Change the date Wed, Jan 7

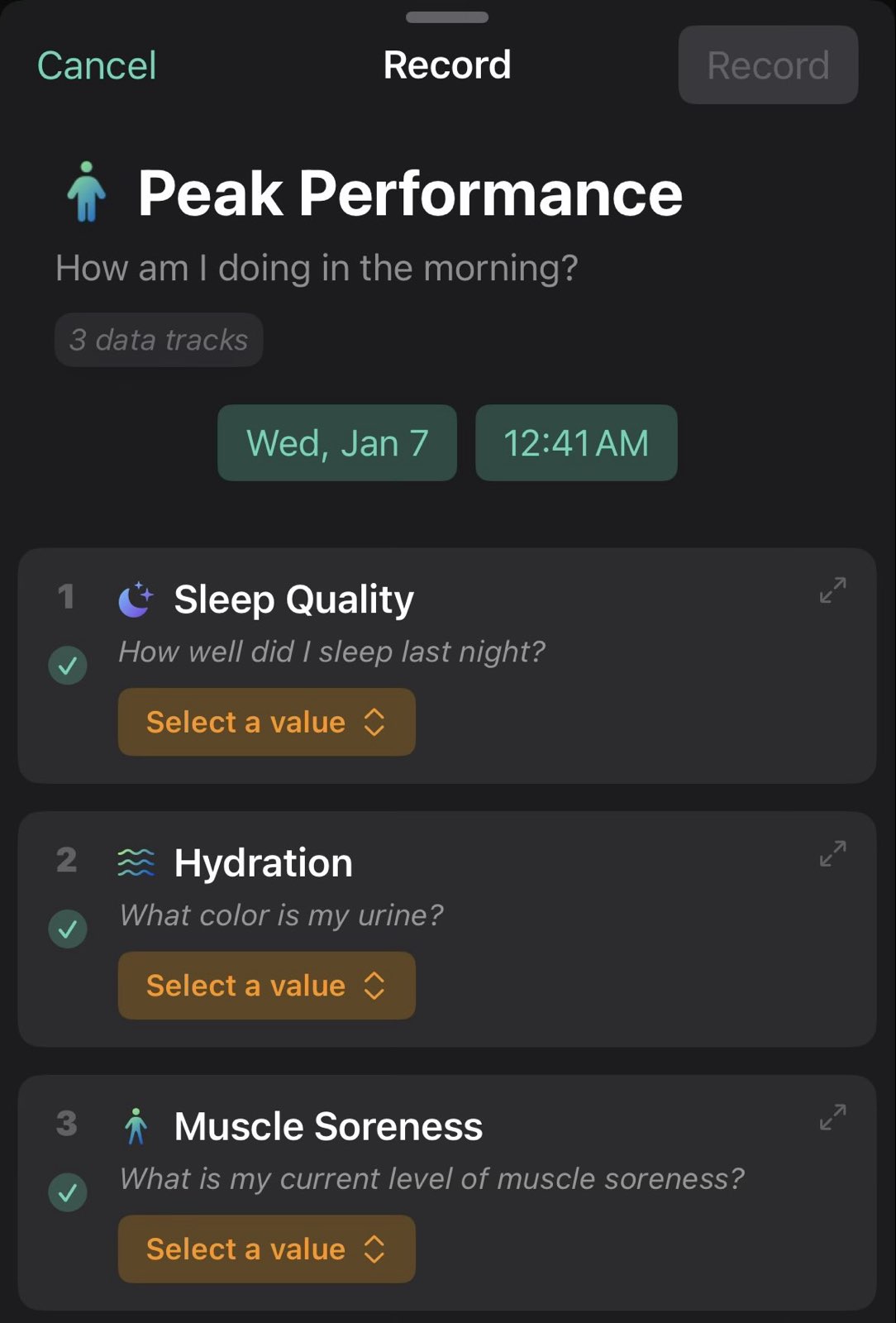point(337,443)
